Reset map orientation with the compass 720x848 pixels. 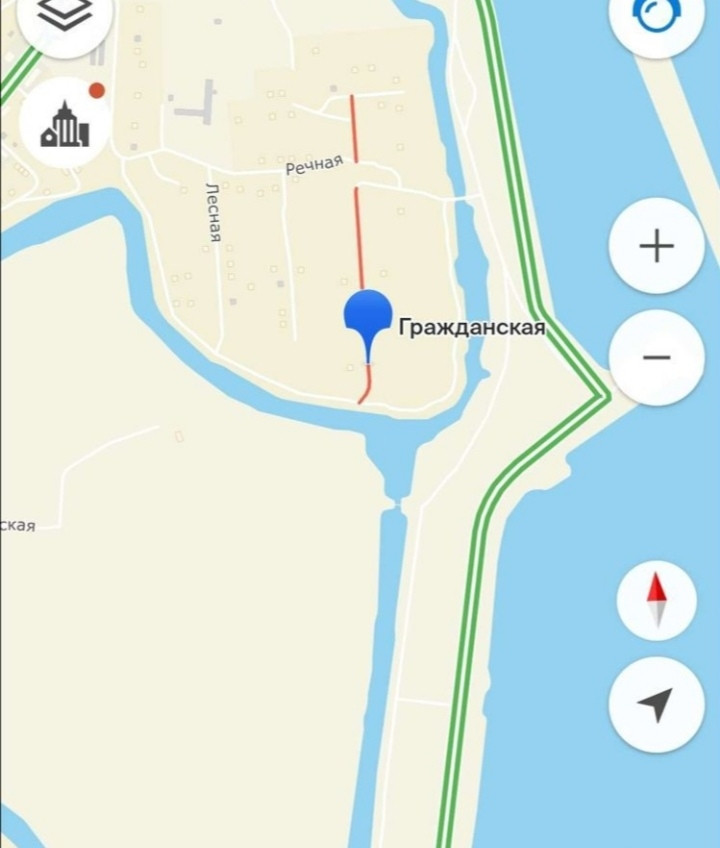click(x=656, y=599)
